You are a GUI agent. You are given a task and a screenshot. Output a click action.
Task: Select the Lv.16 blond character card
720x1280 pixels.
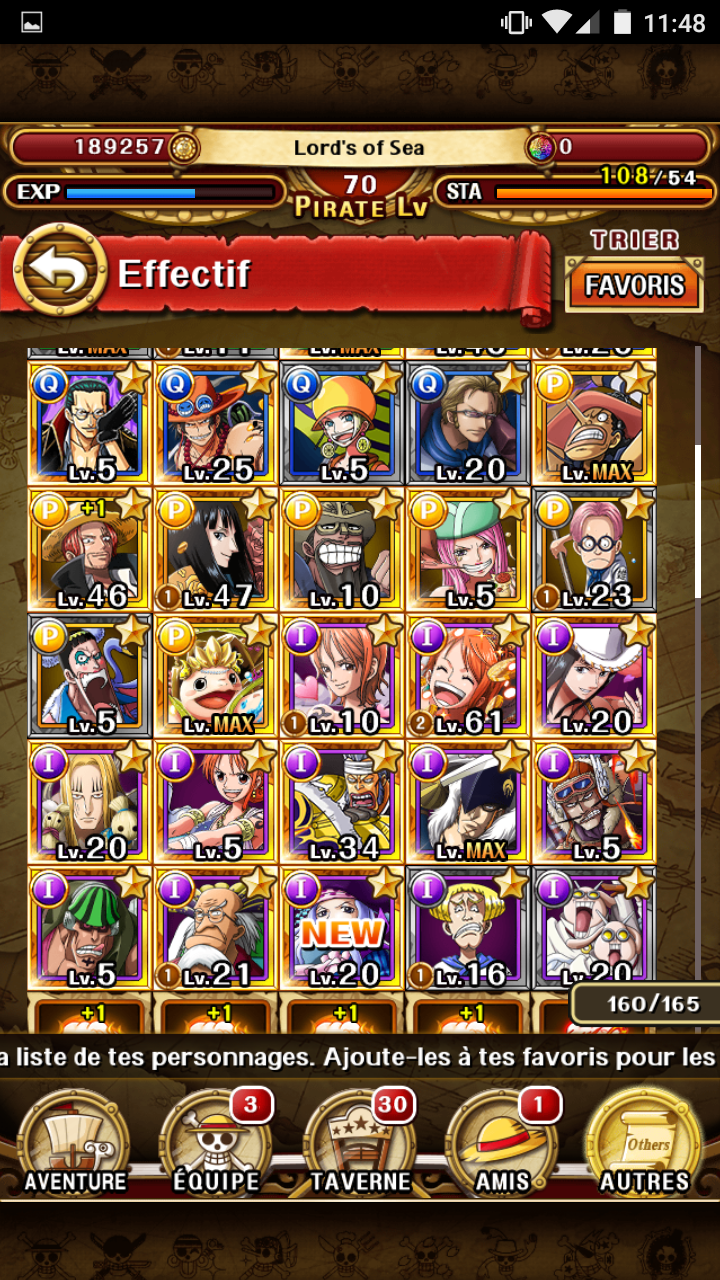coord(468,928)
